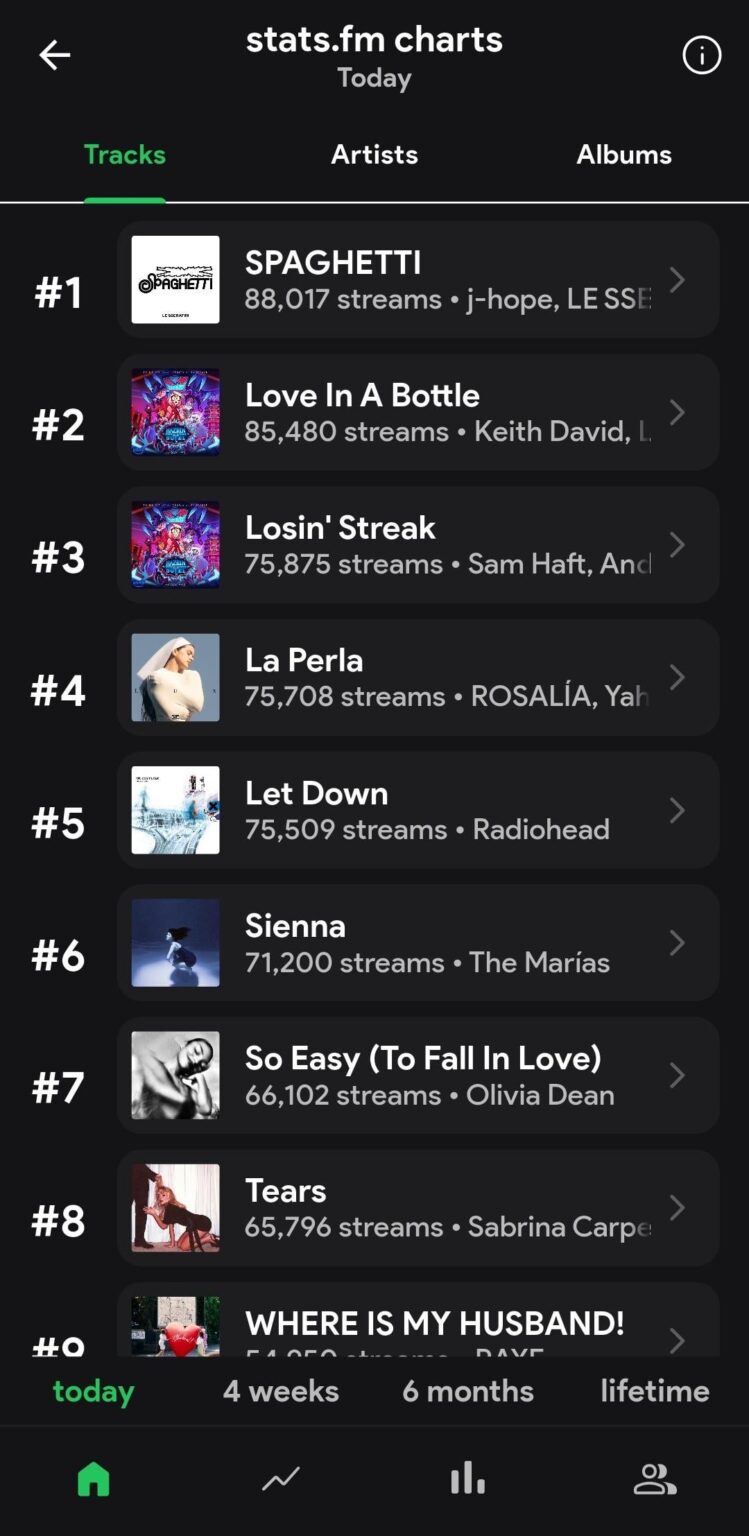View the Losin' Streak track details

pyautogui.click(x=418, y=545)
